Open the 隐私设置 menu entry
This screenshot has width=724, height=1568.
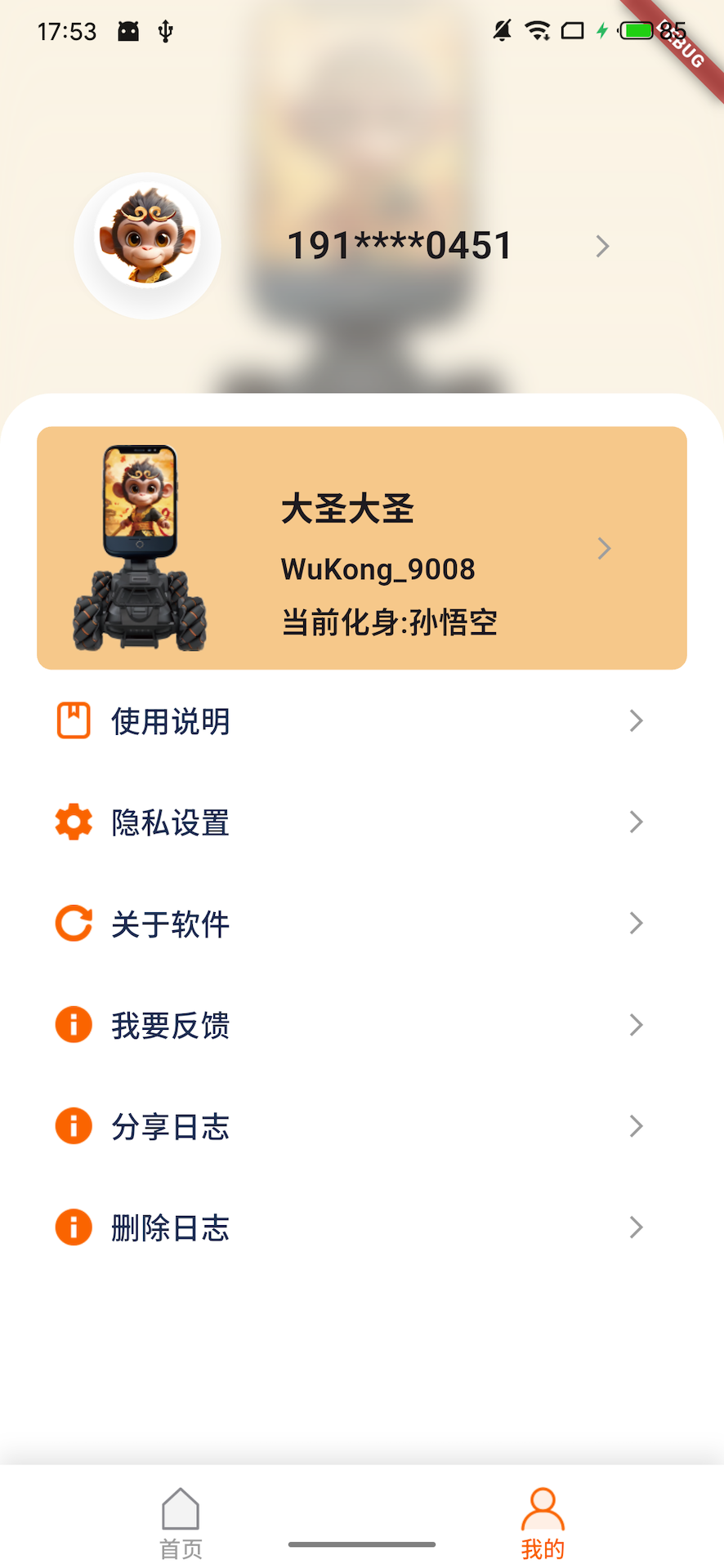pyautogui.click(x=170, y=822)
